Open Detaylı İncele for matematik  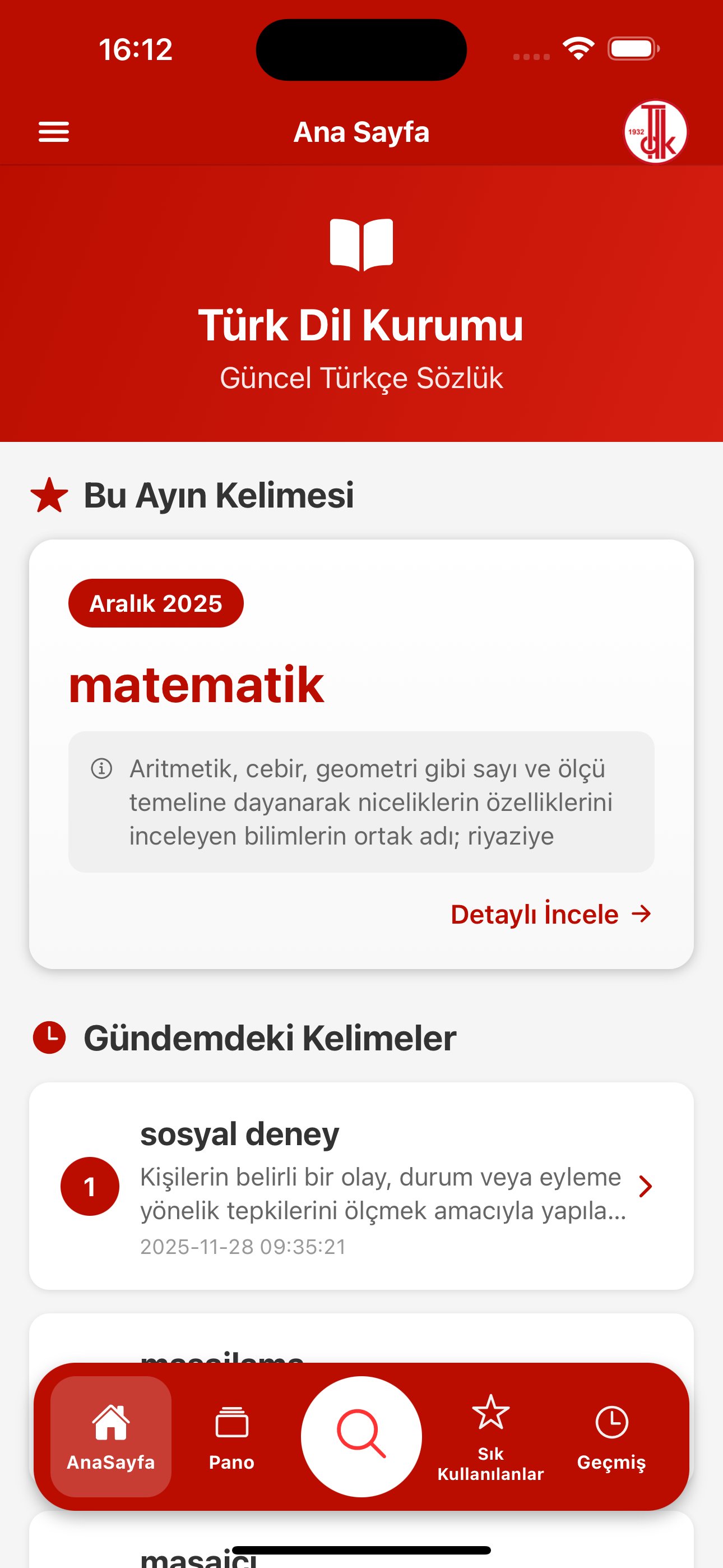coord(550,914)
